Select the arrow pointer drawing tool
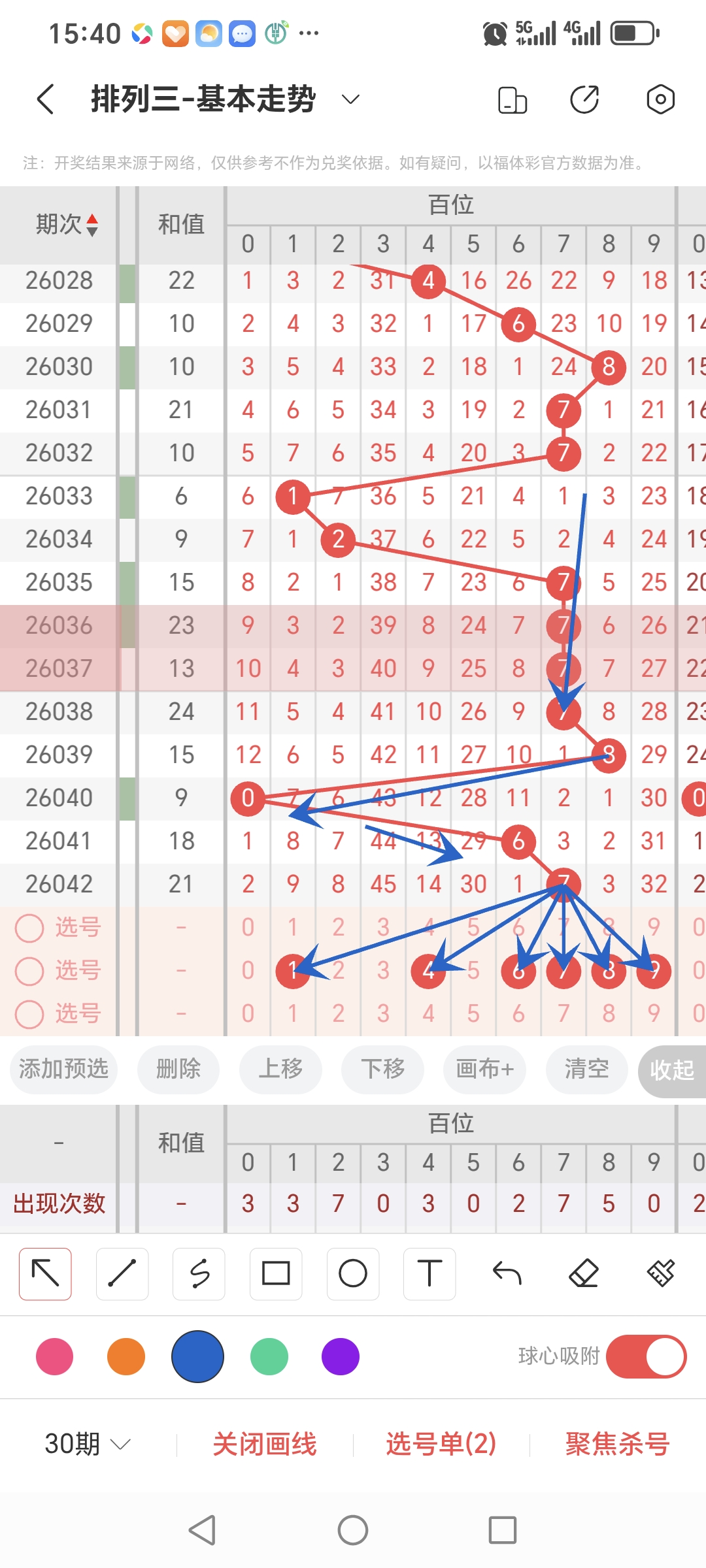The image size is (706, 1568). [44, 1273]
